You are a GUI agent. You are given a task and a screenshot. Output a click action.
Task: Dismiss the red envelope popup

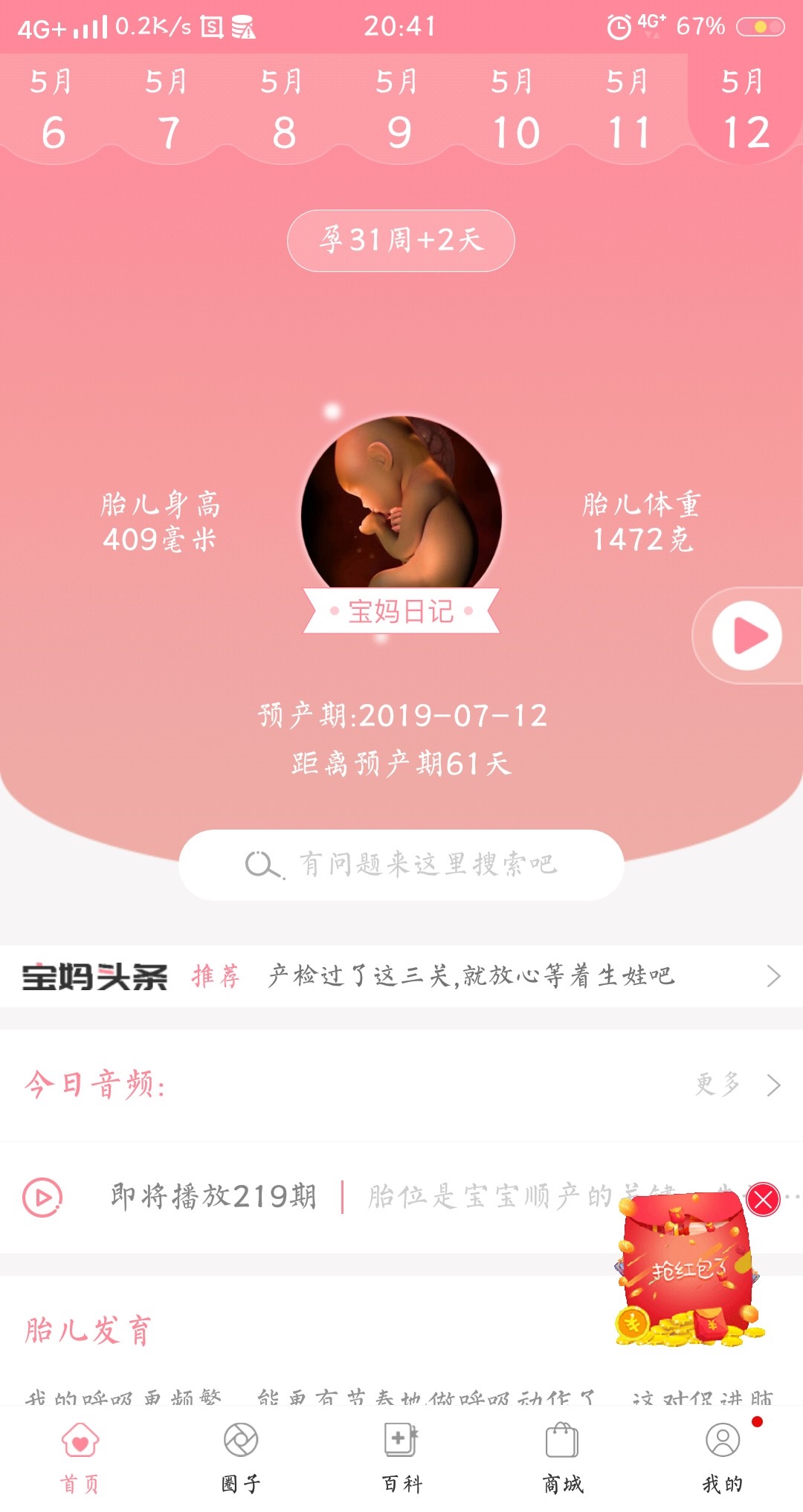[763, 1199]
